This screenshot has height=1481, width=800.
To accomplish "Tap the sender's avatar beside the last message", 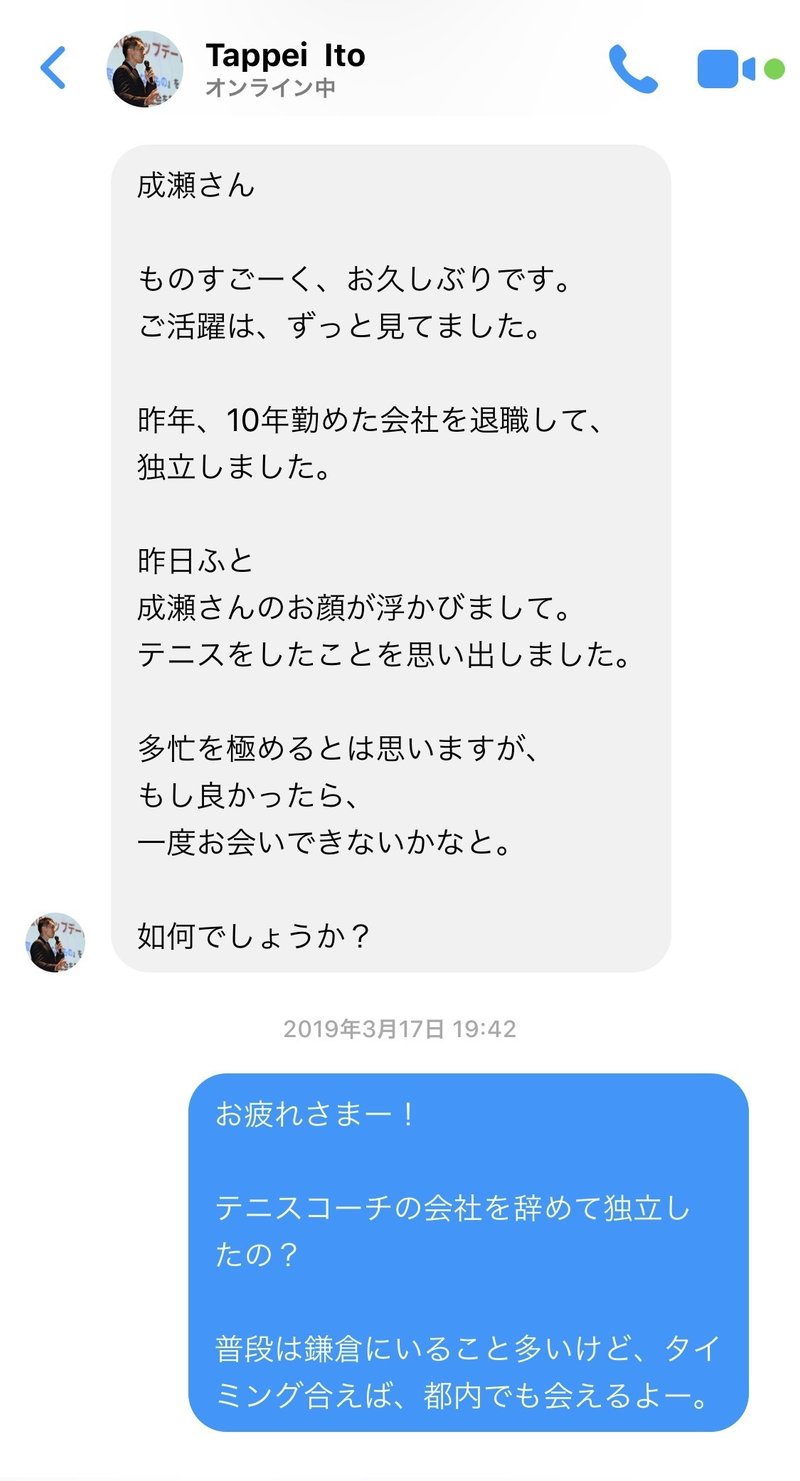I will [55, 941].
